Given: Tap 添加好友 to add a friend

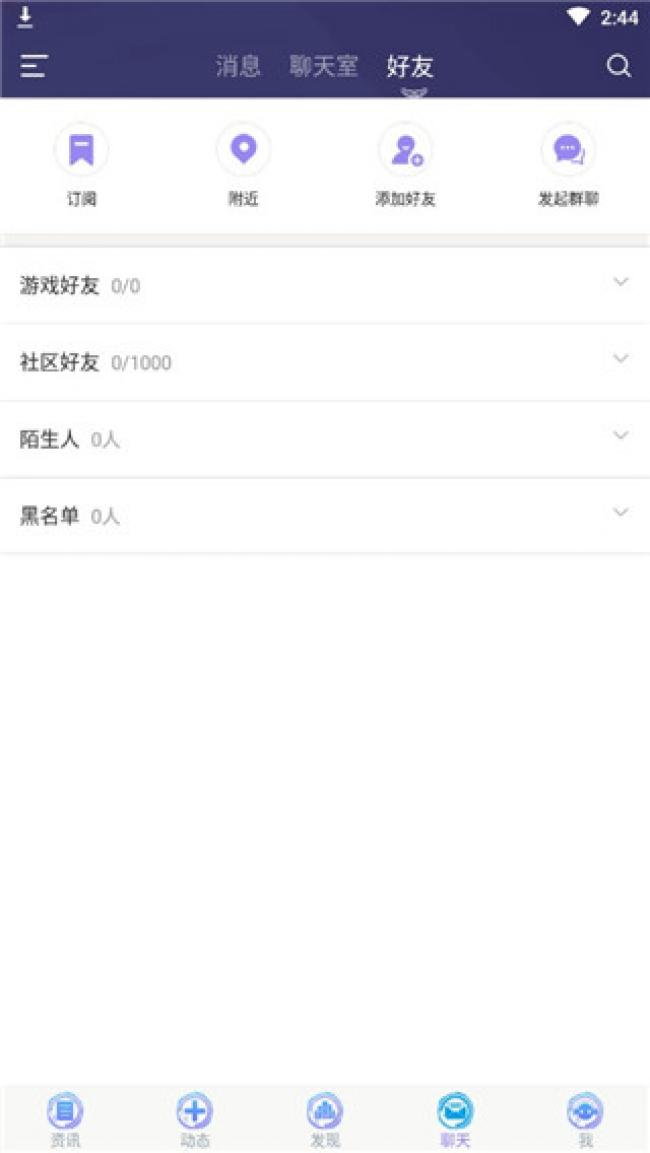Looking at the screenshot, I should [x=405, y=165].
